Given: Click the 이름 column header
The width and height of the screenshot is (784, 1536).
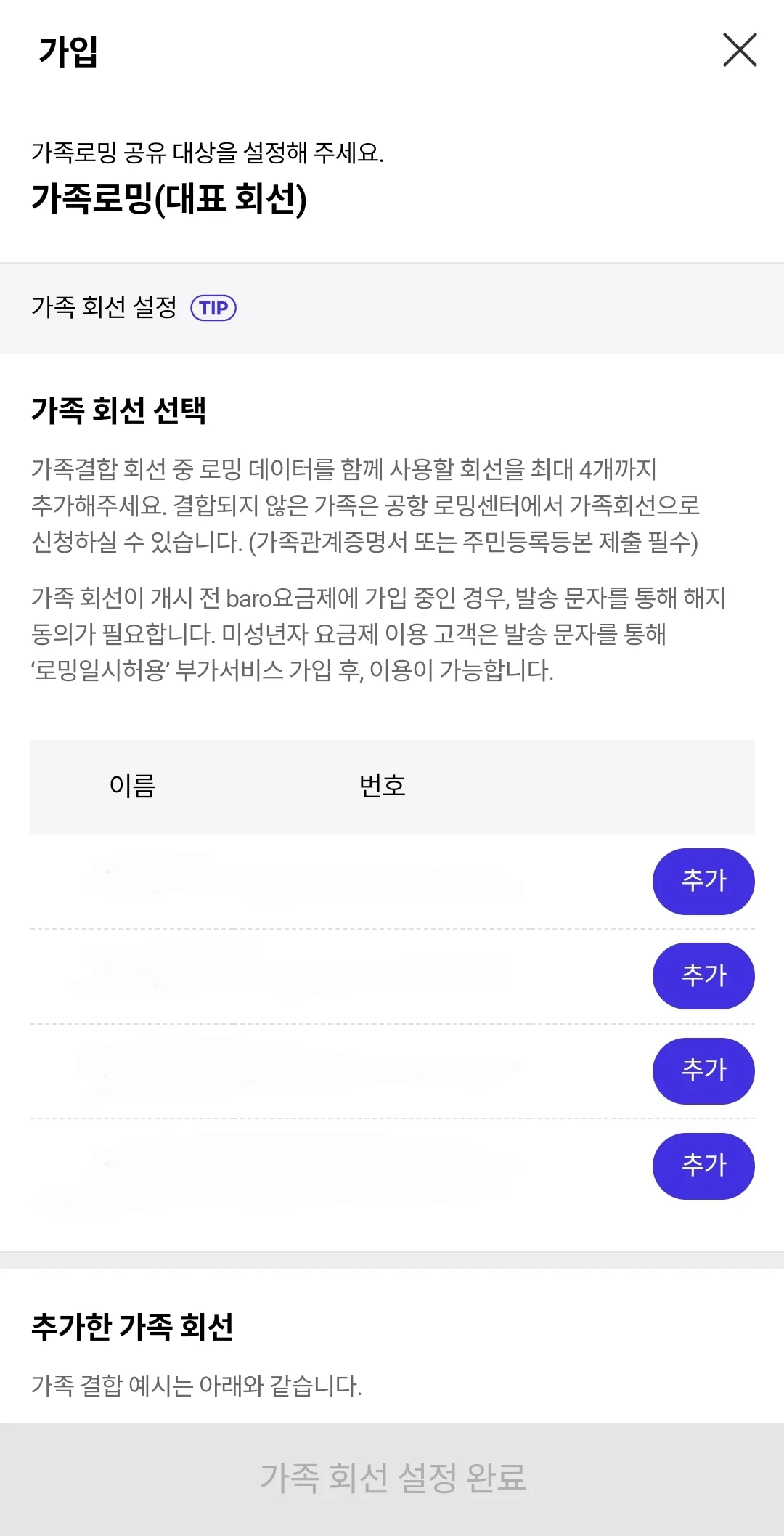Looking at the screenshot, I should pos(131,784).
